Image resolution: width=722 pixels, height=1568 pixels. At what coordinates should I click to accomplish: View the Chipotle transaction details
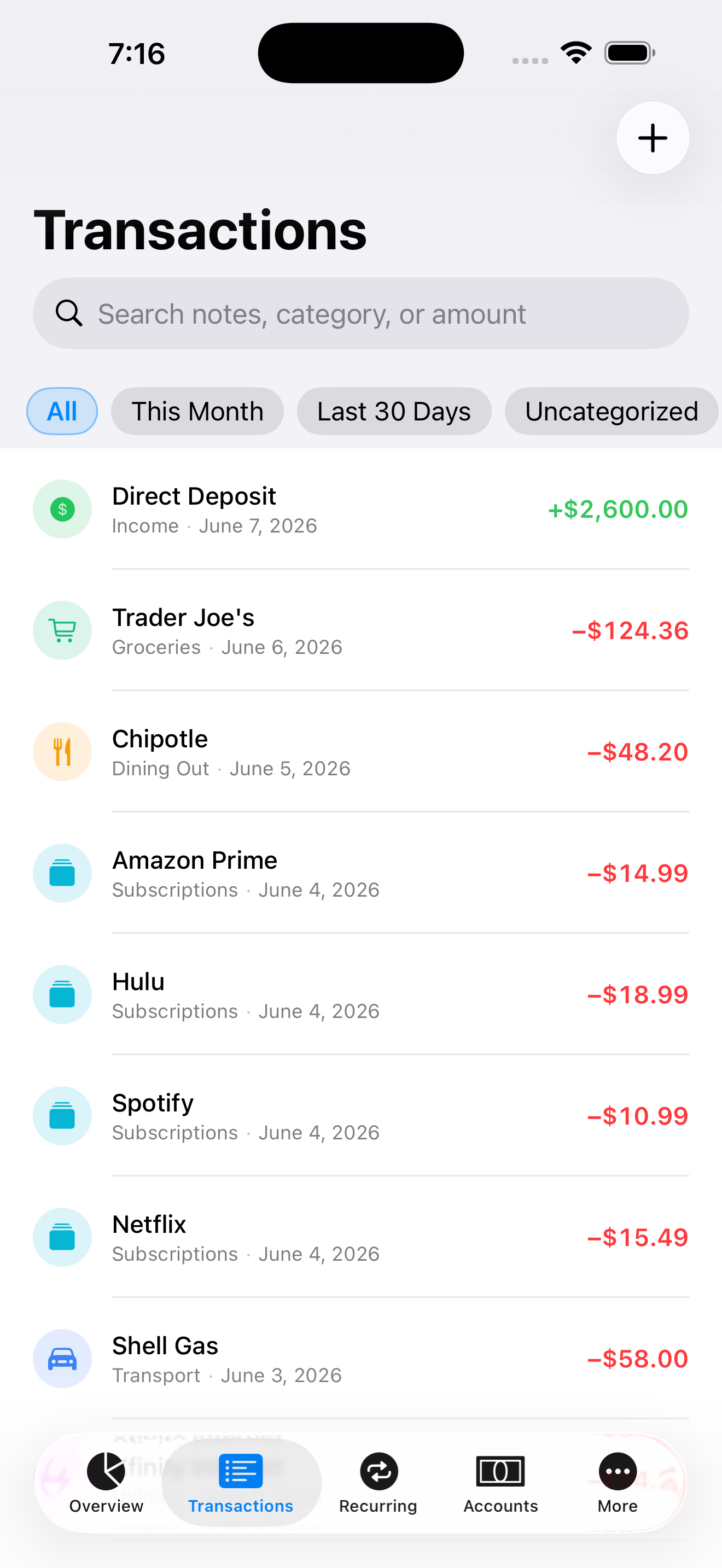[x=361, y=752]
